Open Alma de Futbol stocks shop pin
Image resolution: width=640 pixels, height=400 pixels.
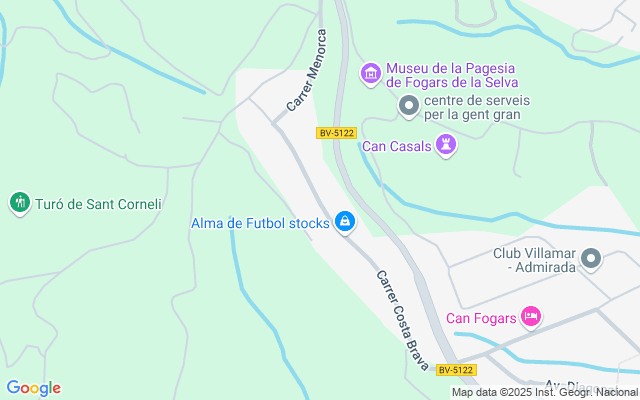(344, 222)
